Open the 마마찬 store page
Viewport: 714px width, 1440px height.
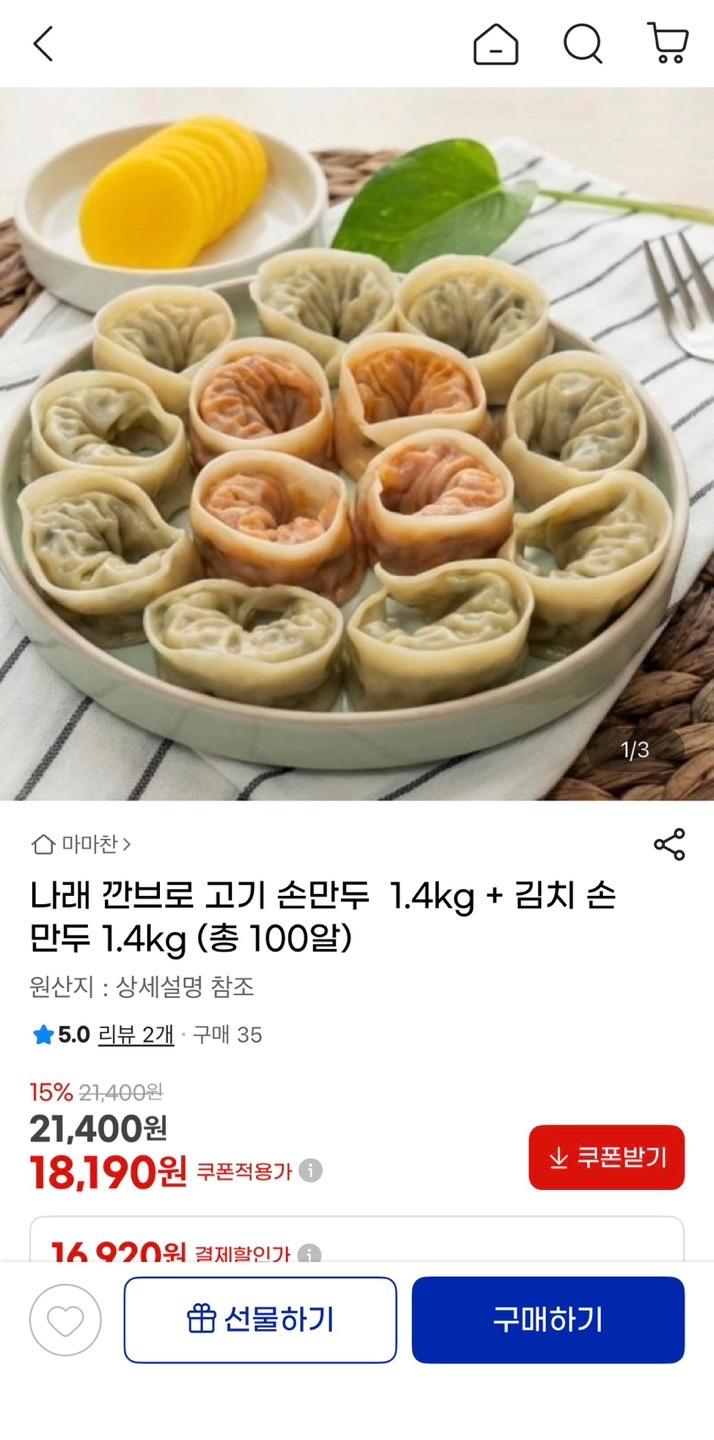[x=82, y=844]
